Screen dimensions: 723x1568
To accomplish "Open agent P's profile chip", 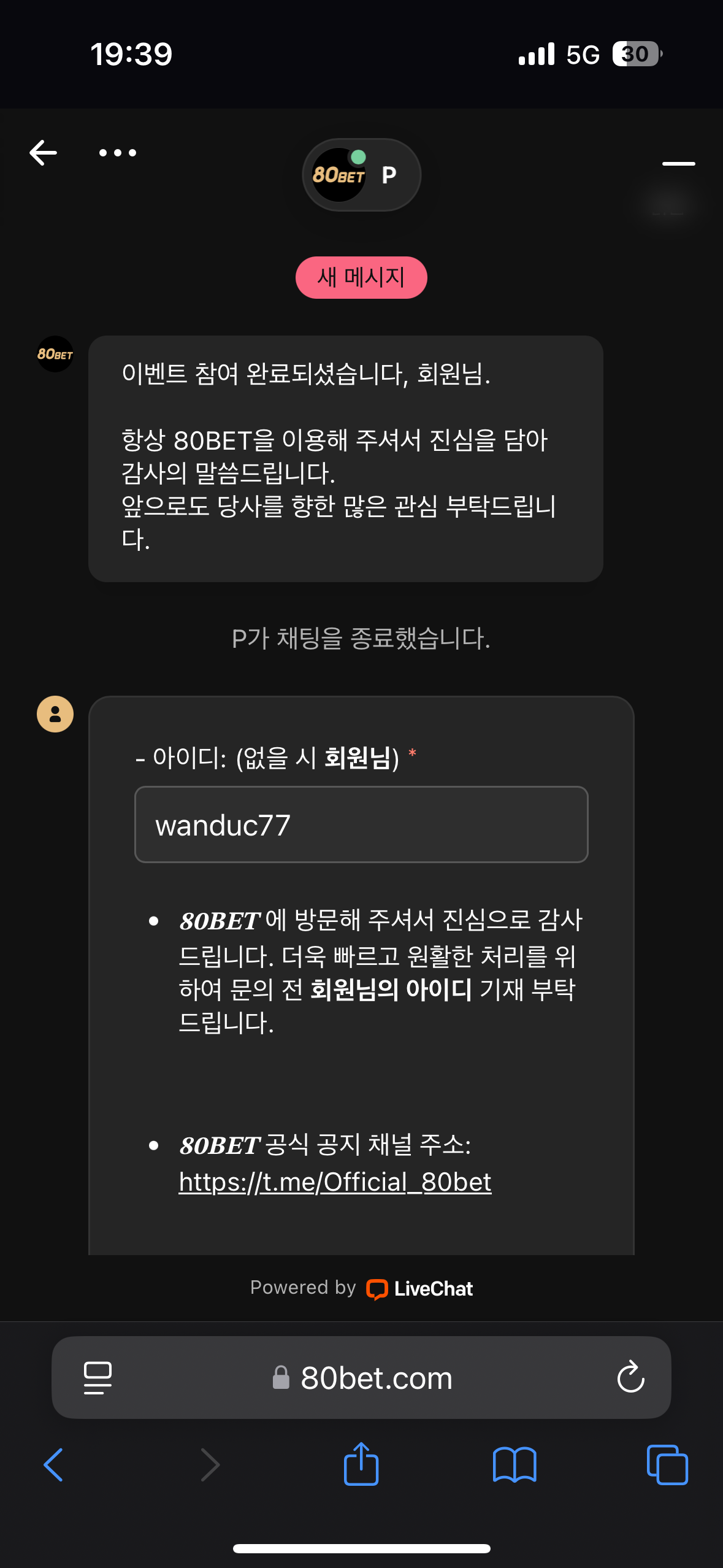I will point(361,175).
